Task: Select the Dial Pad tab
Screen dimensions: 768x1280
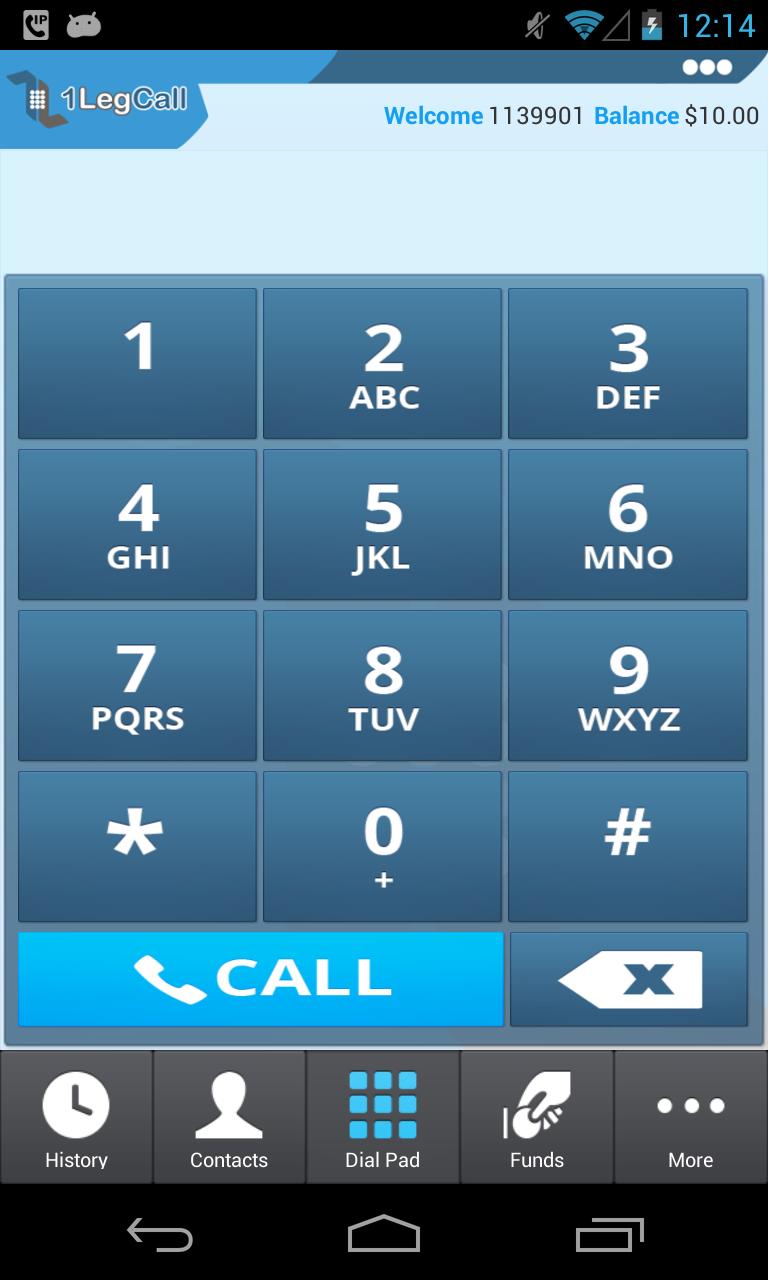Action: click(383, 1118)
